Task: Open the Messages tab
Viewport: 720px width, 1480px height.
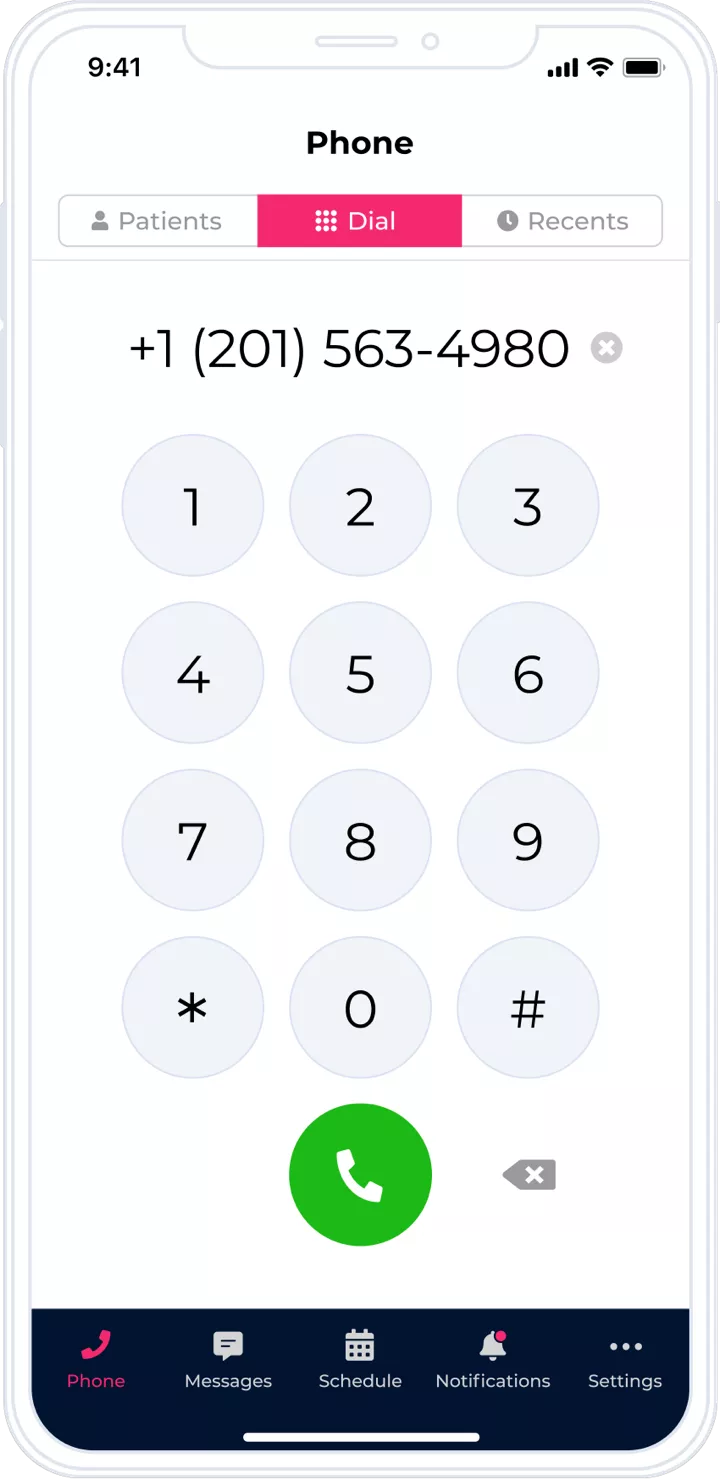Action: pyautogui.click(x=228, y=1360)
